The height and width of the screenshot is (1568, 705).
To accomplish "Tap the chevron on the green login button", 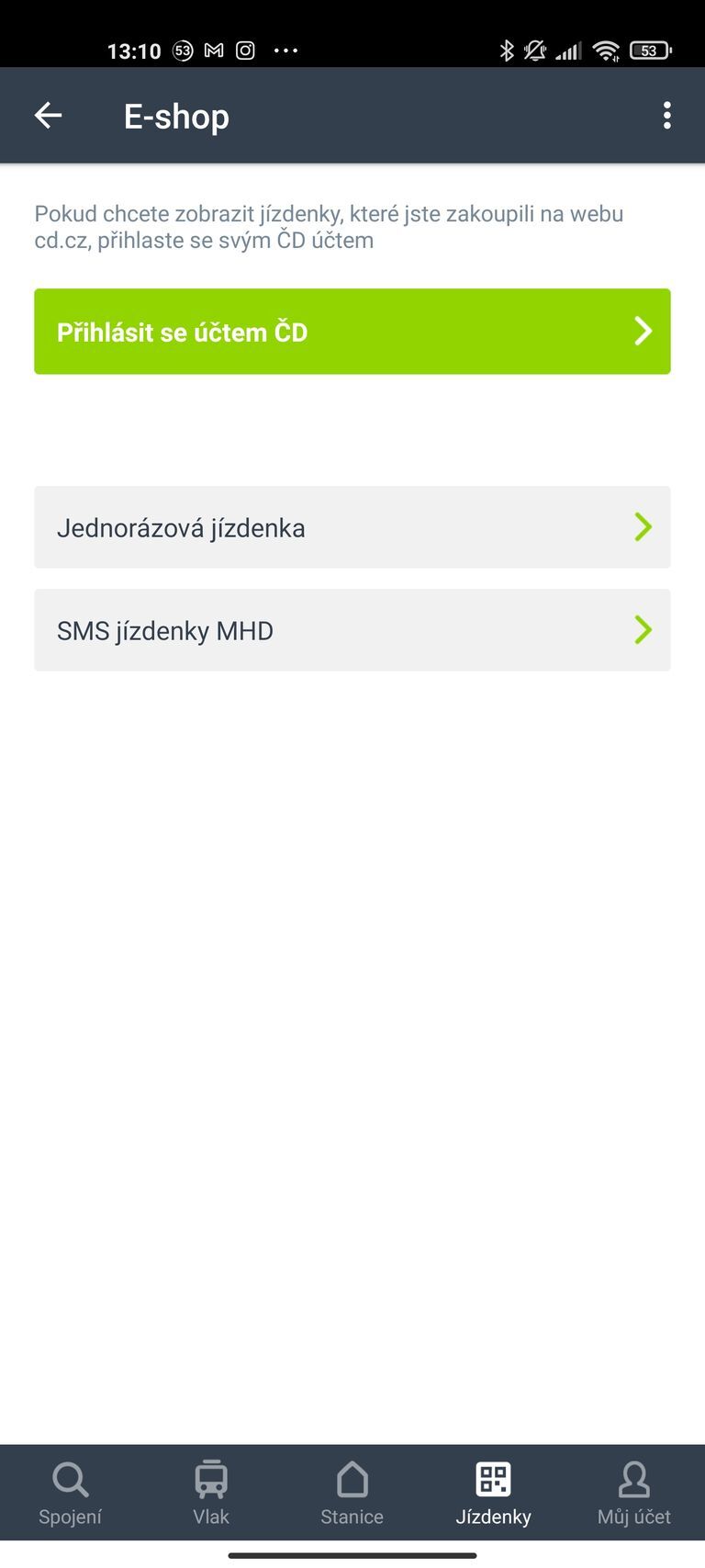I will [643, 332].
